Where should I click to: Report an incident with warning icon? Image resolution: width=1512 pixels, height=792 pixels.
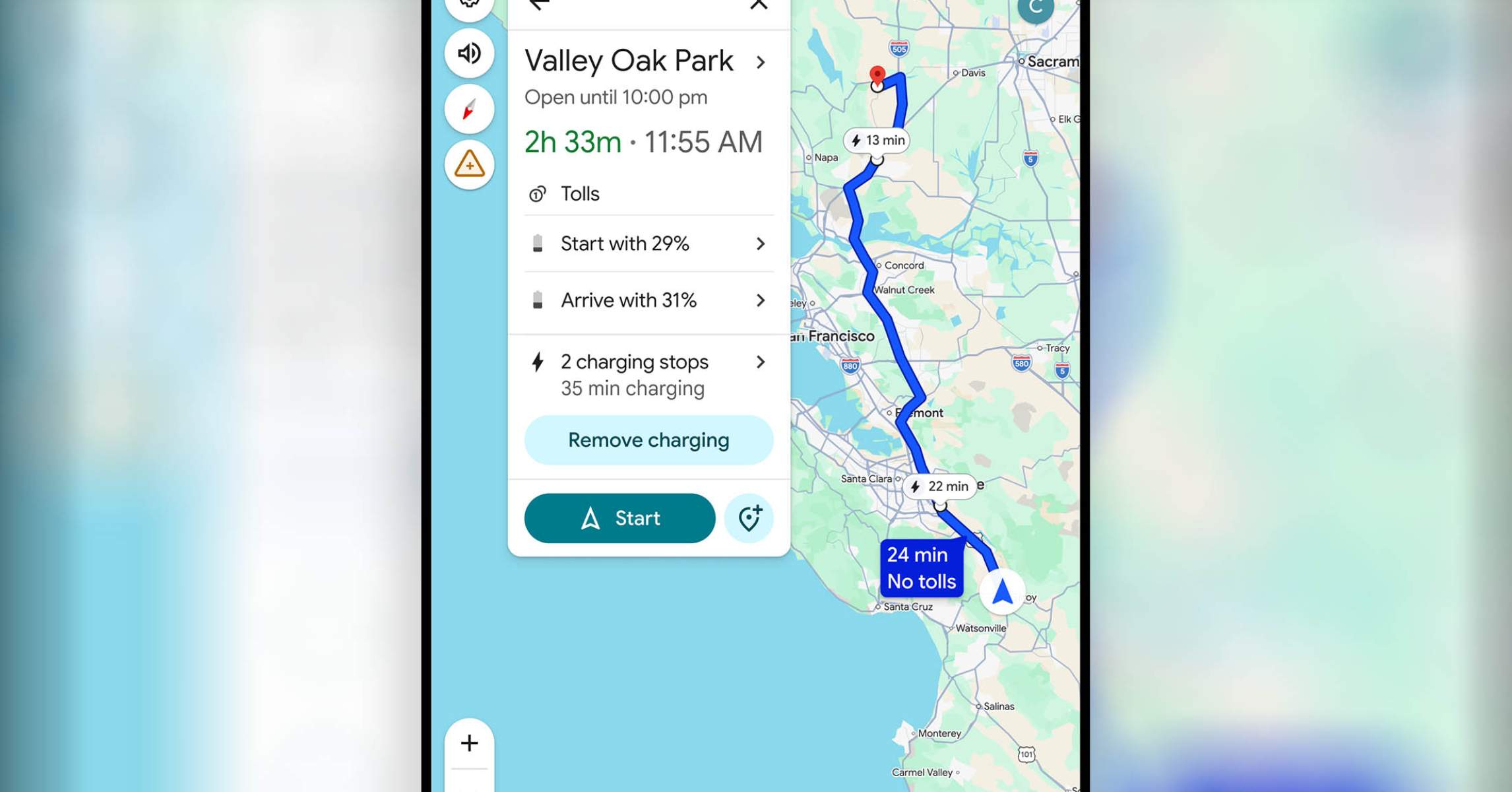469,164
